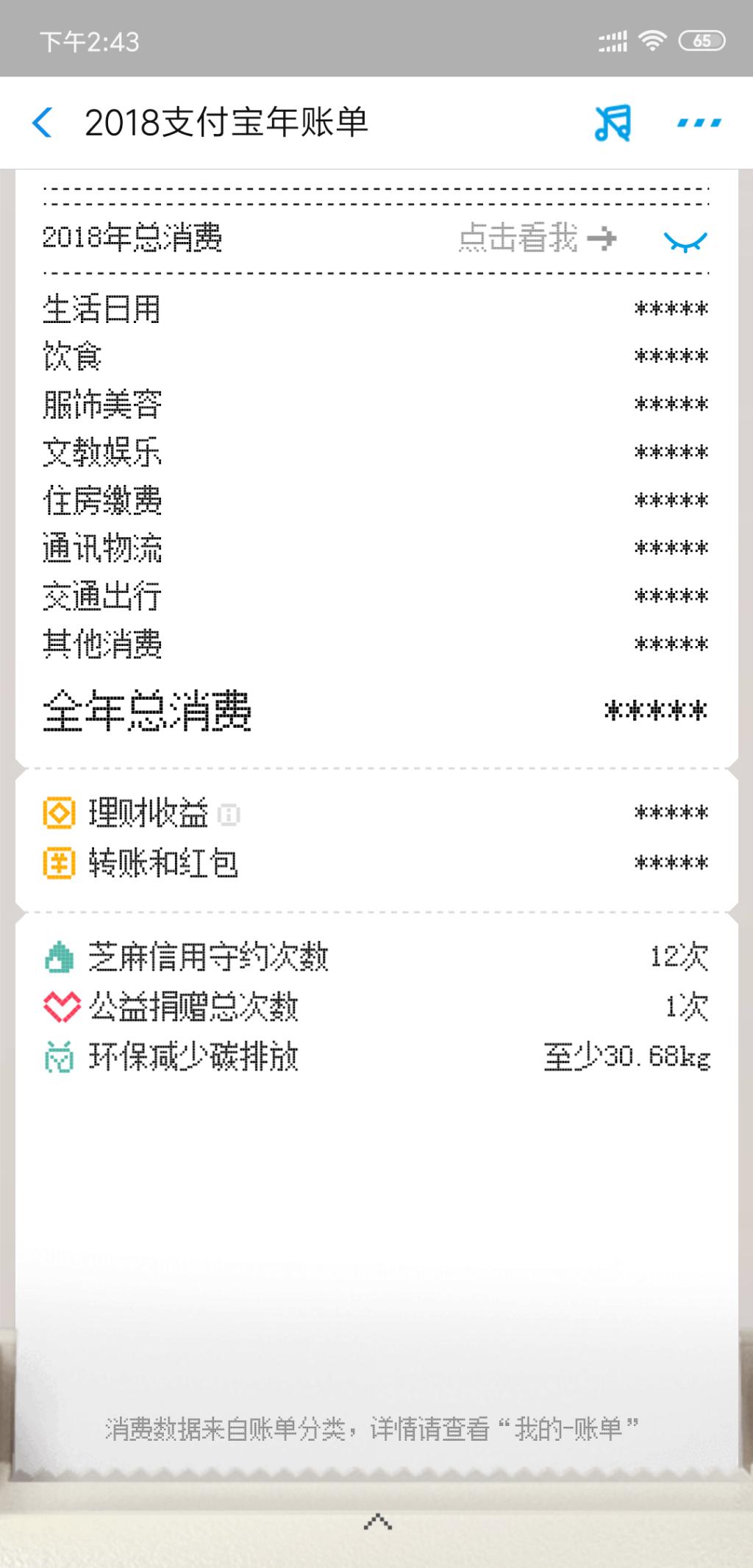Tap the eye icon to reveal hidden amounts
The height and width of the screenshot is (1568, 753).
tap(685, 241)
